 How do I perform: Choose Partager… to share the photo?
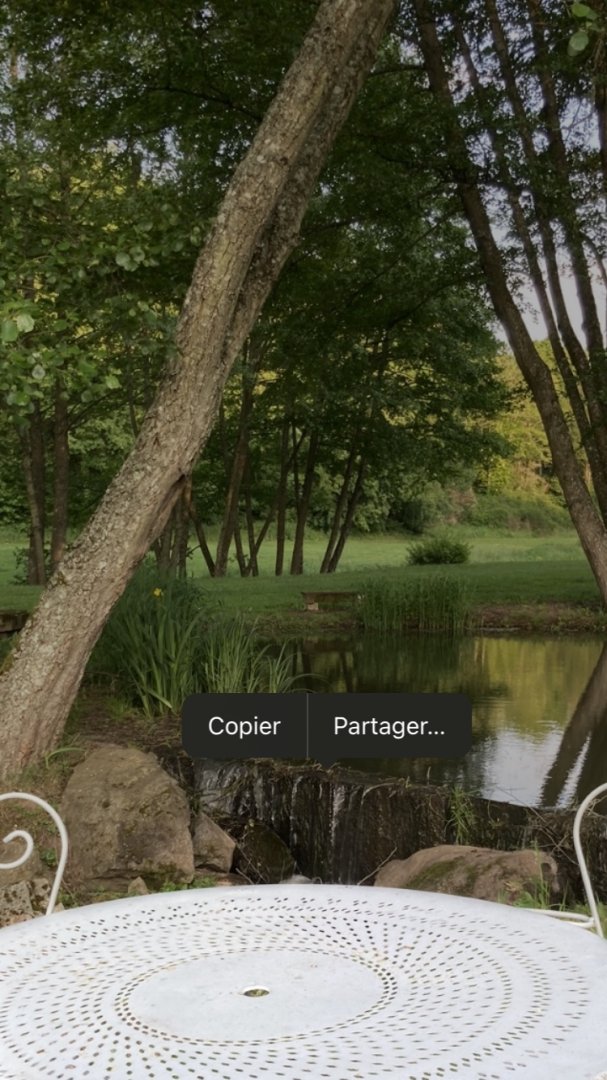(389, 726)
